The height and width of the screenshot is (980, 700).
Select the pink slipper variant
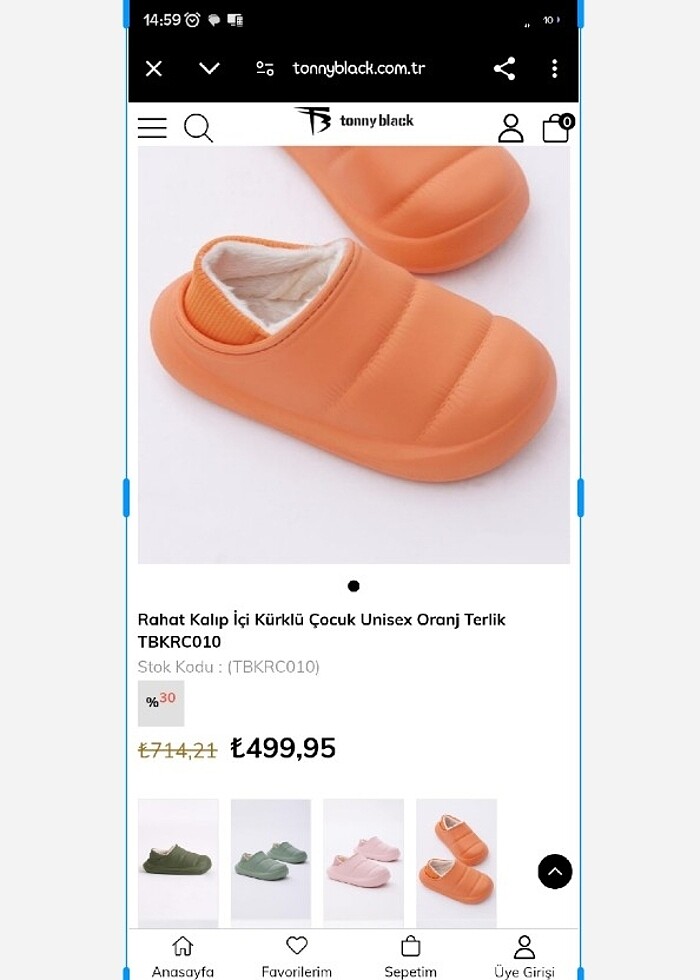coord(363,861)
